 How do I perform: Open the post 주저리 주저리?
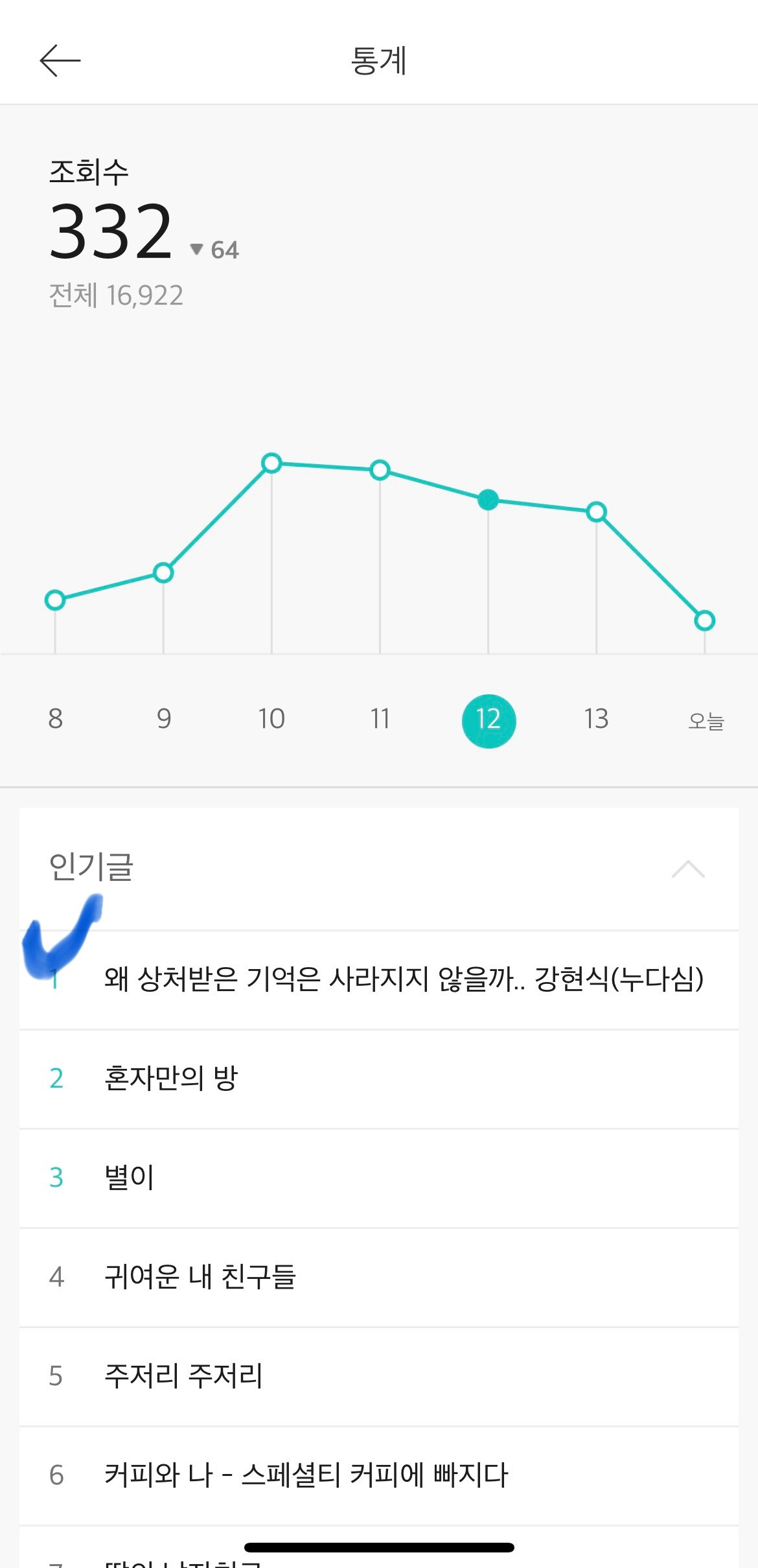coord(379,1377)
